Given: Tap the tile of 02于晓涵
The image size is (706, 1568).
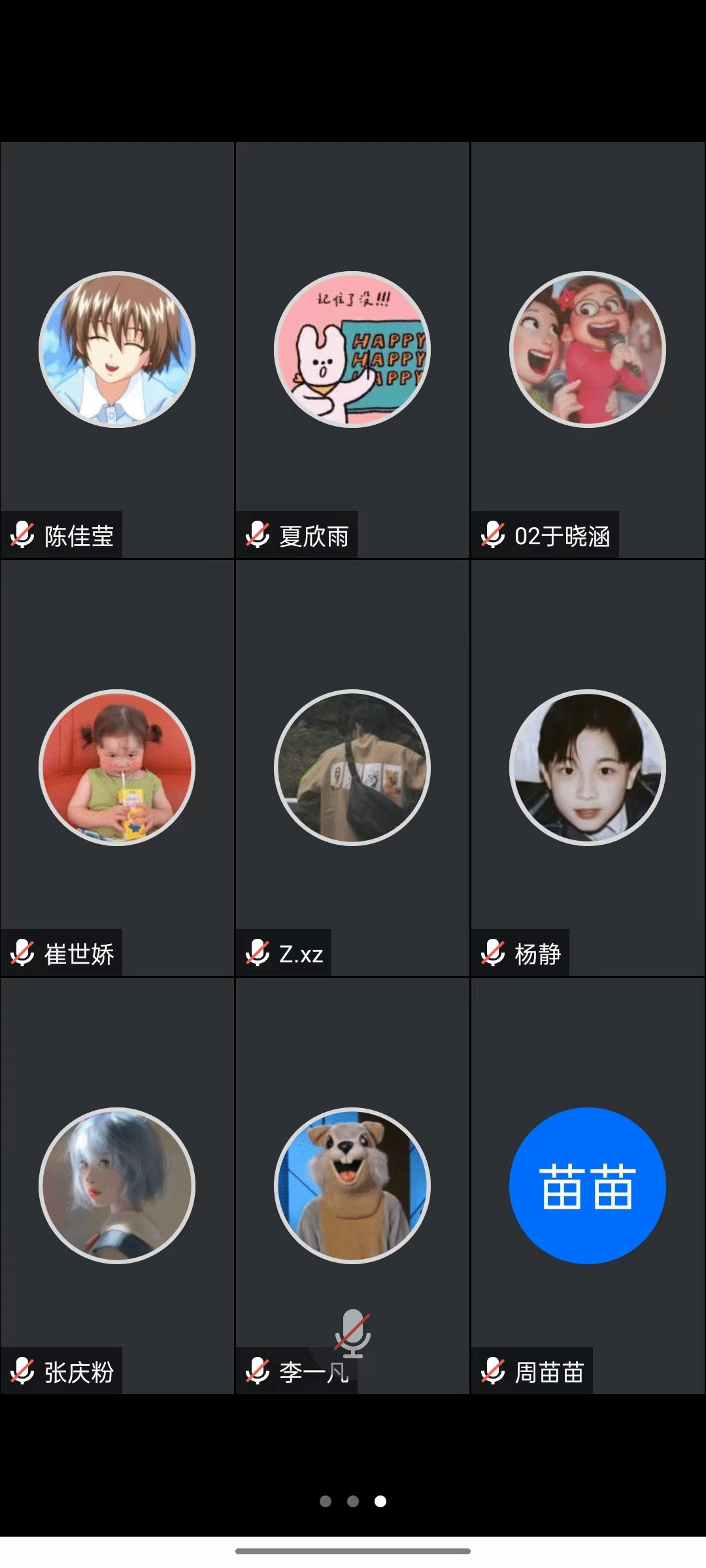Looking at the screenshot, I should tap(588, 350).
